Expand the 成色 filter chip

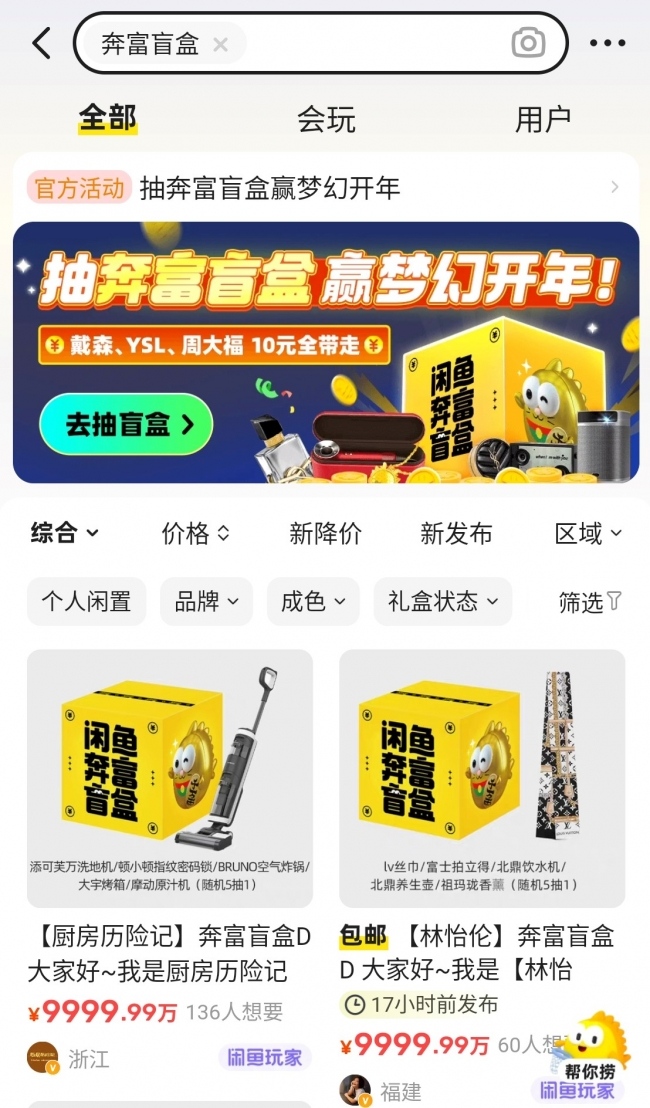click(x=312, y=601)
